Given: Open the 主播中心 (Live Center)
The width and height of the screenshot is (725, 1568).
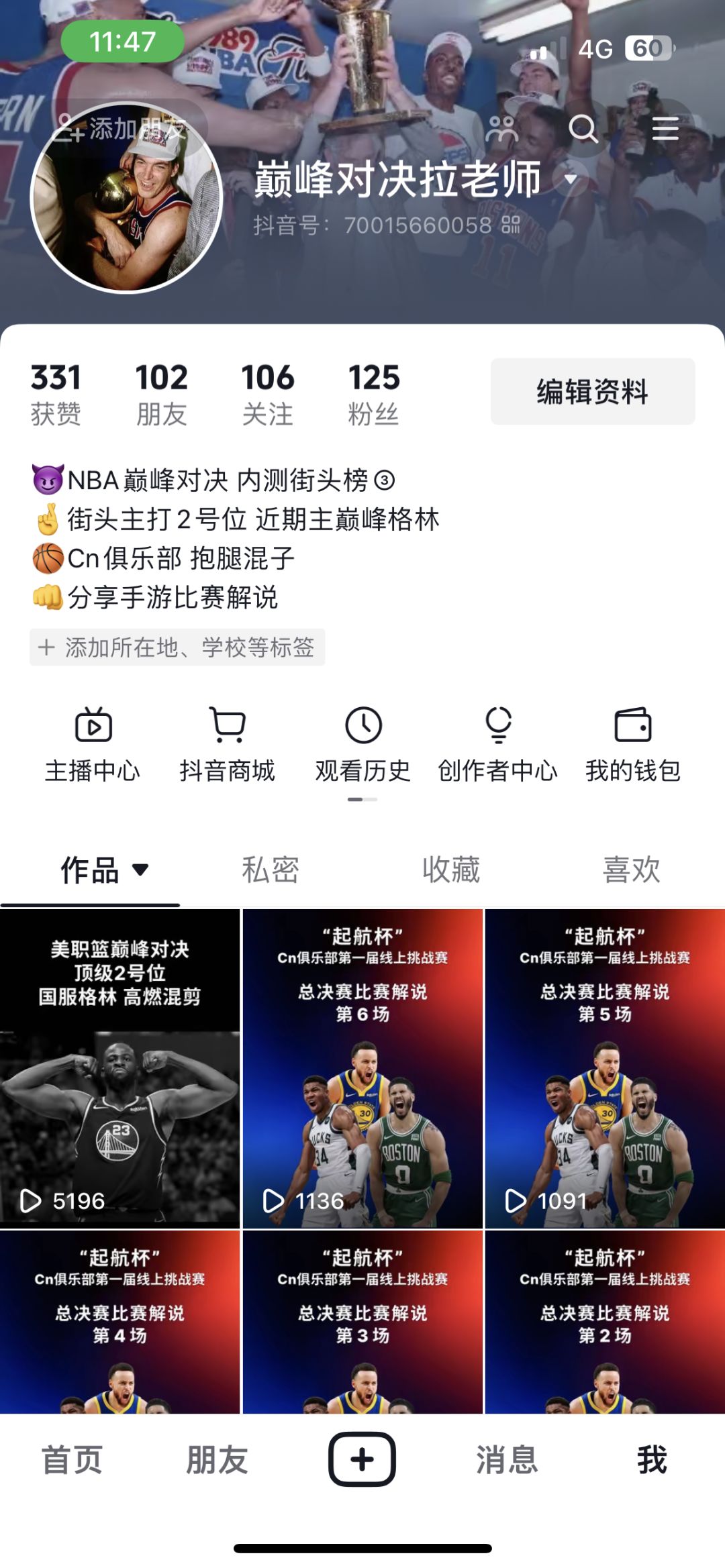Looking at the screenshot, I should [x=93, y=741].
